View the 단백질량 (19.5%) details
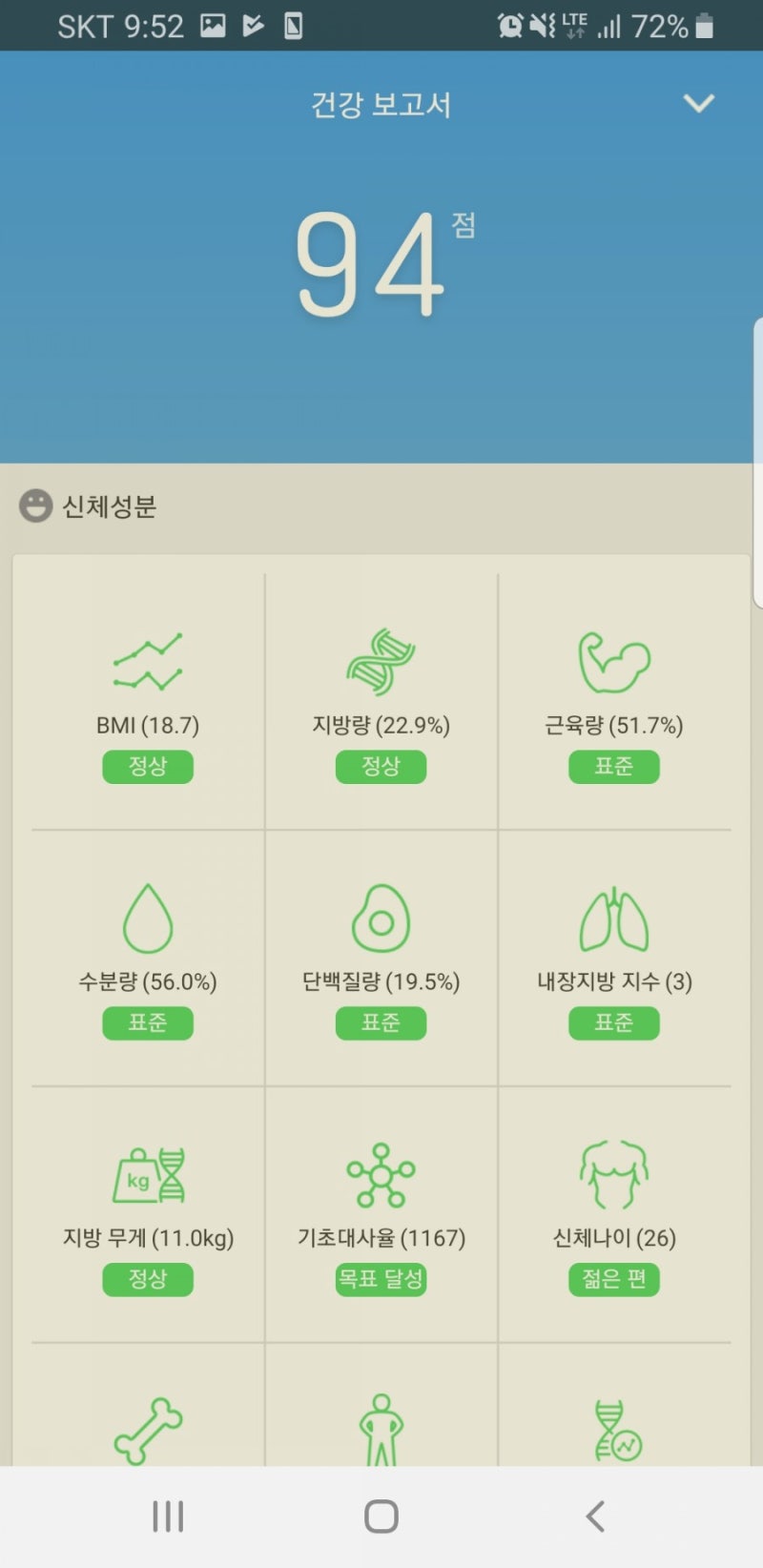The height and width of the screenshot is (1568, 763). (x=381, y=959)
